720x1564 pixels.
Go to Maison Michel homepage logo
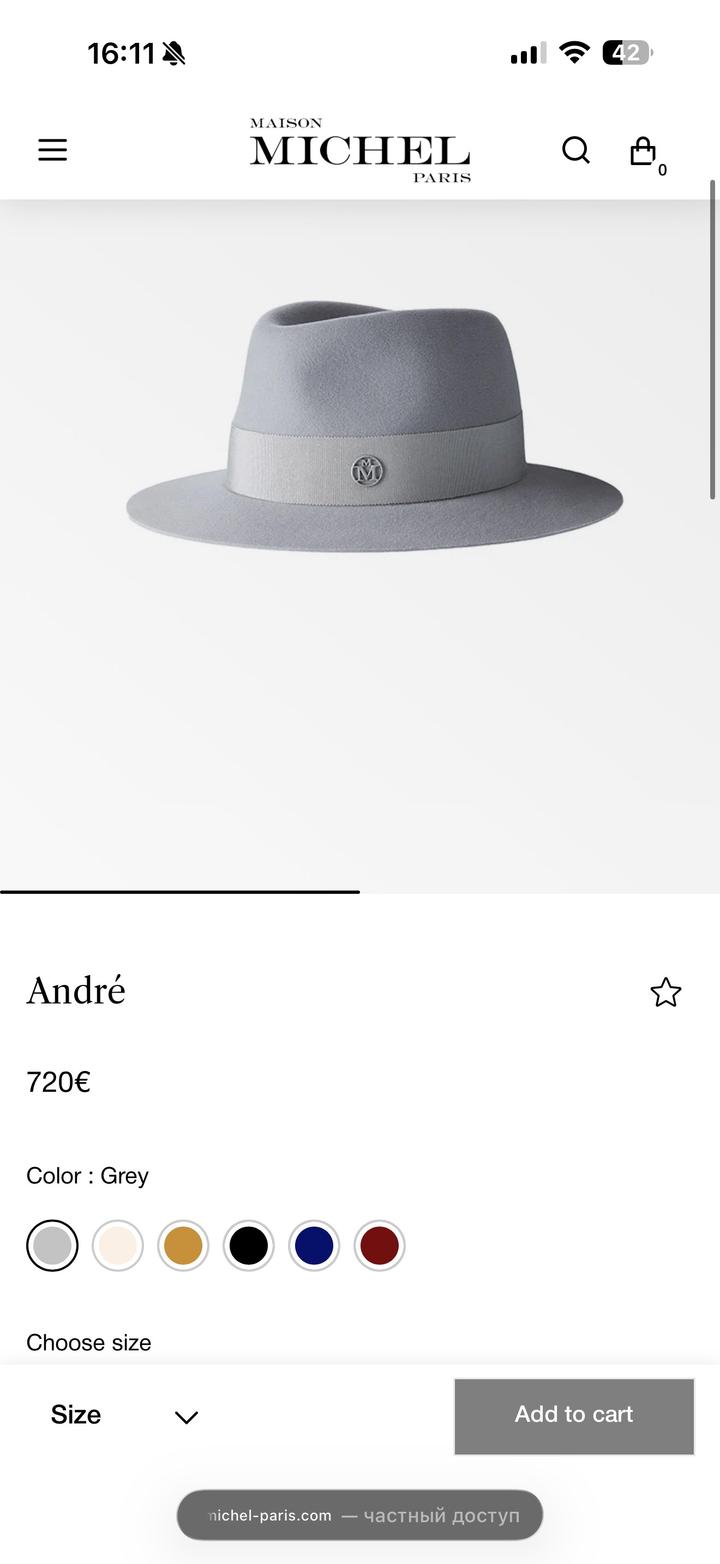pos(360,150)
